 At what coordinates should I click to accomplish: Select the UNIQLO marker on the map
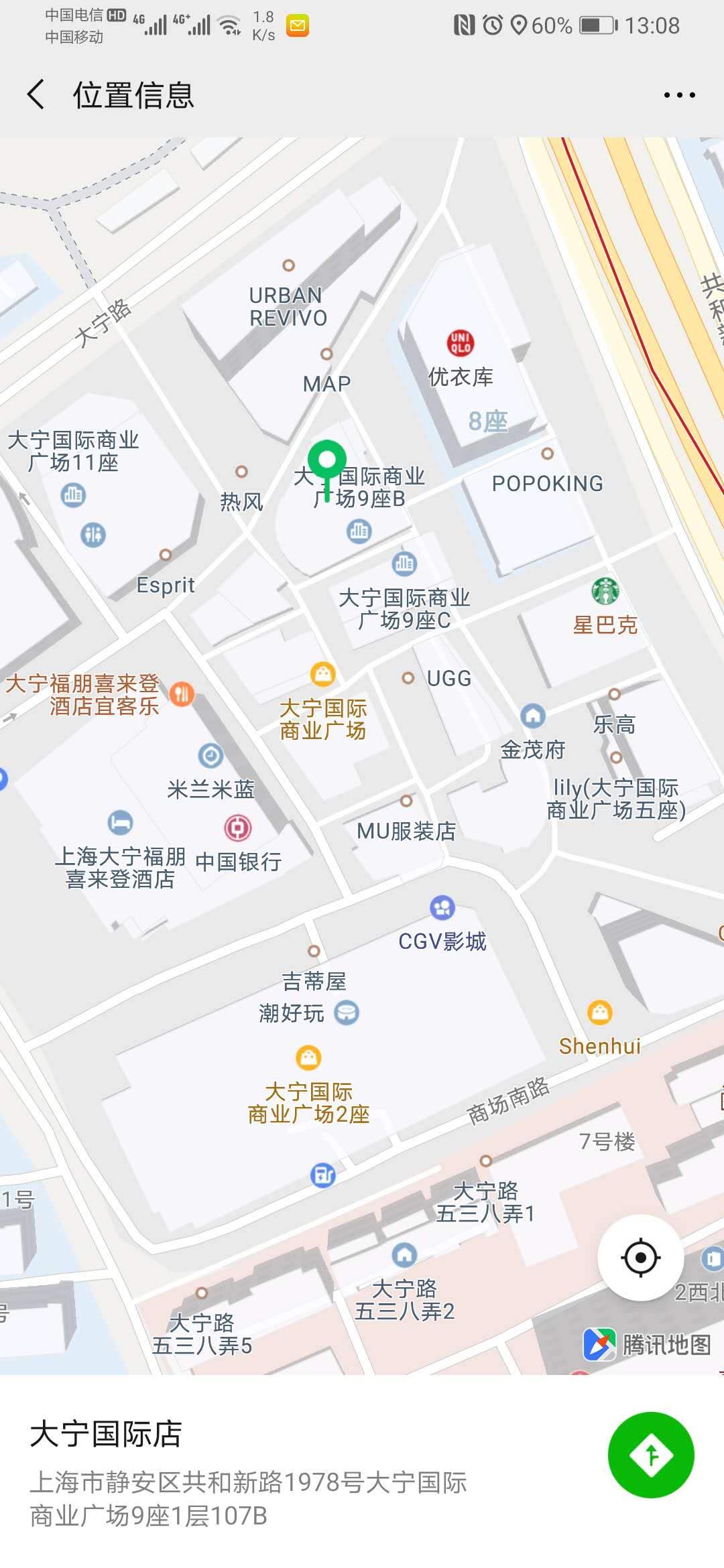pyautogui.click(x=461, y=343)
